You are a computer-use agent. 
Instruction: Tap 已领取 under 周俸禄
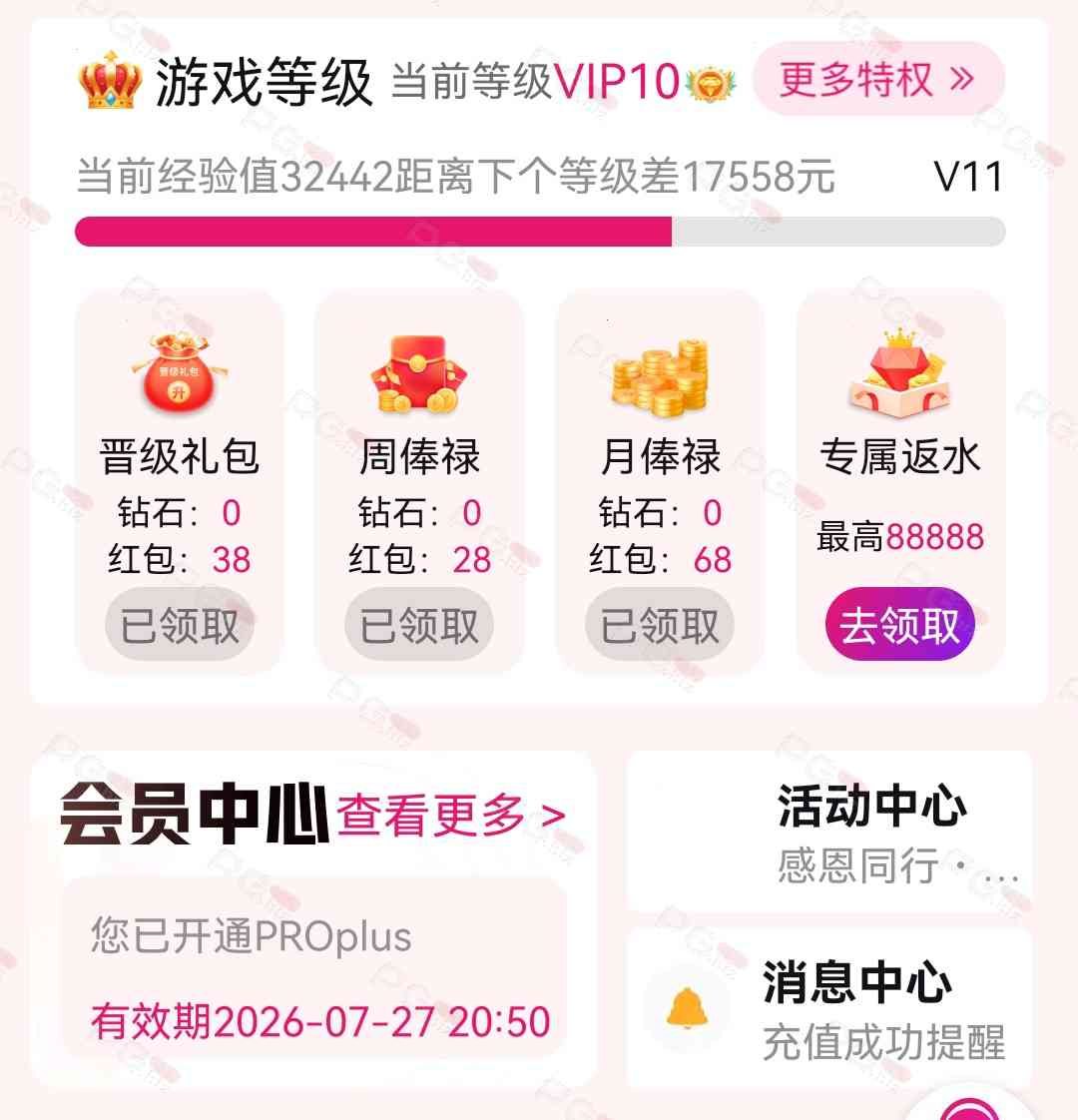coord(419,626)
